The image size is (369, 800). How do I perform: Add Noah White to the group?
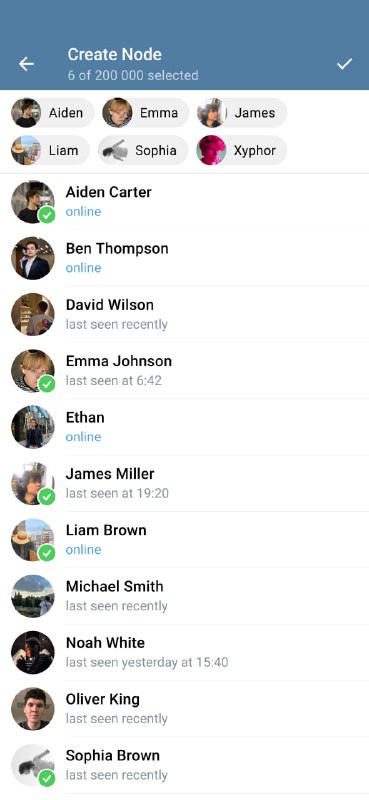coord(184,652)
